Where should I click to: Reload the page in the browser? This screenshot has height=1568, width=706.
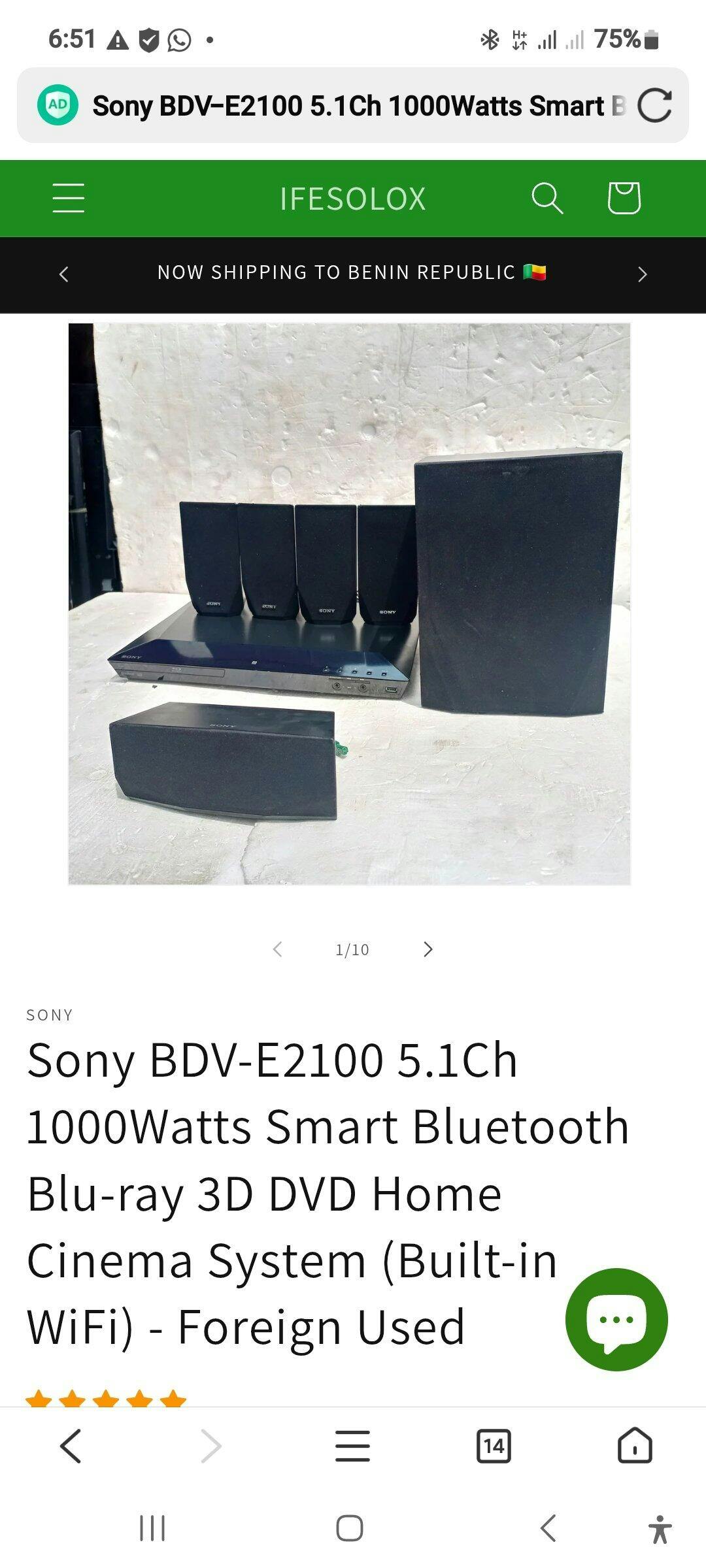click(x=654, y=105)
